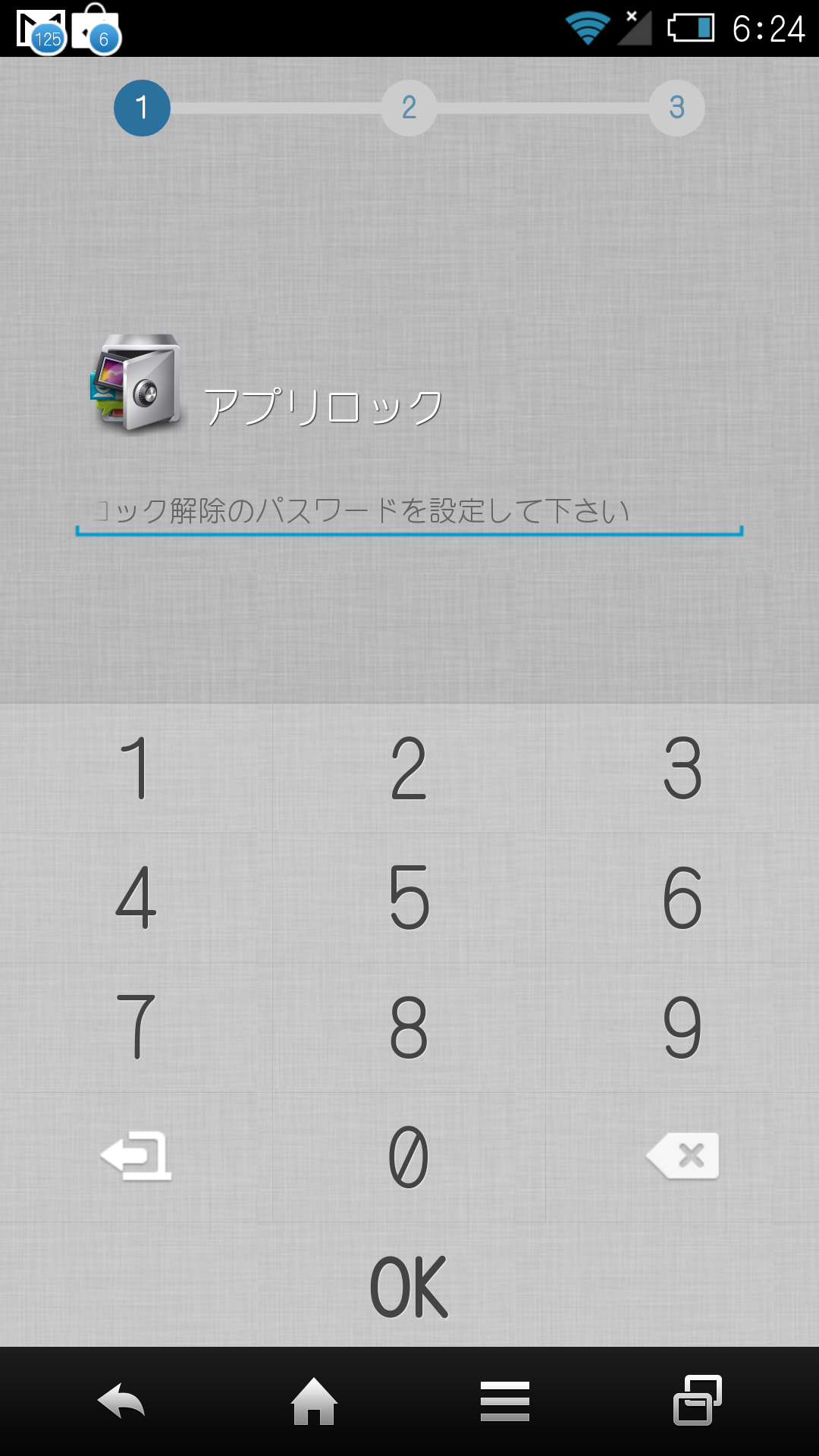This screenshot has width=819, height=1456.
Task: Enter digit 8 on the keypad
Action: pyautogui.click(x=409, y=1028)
